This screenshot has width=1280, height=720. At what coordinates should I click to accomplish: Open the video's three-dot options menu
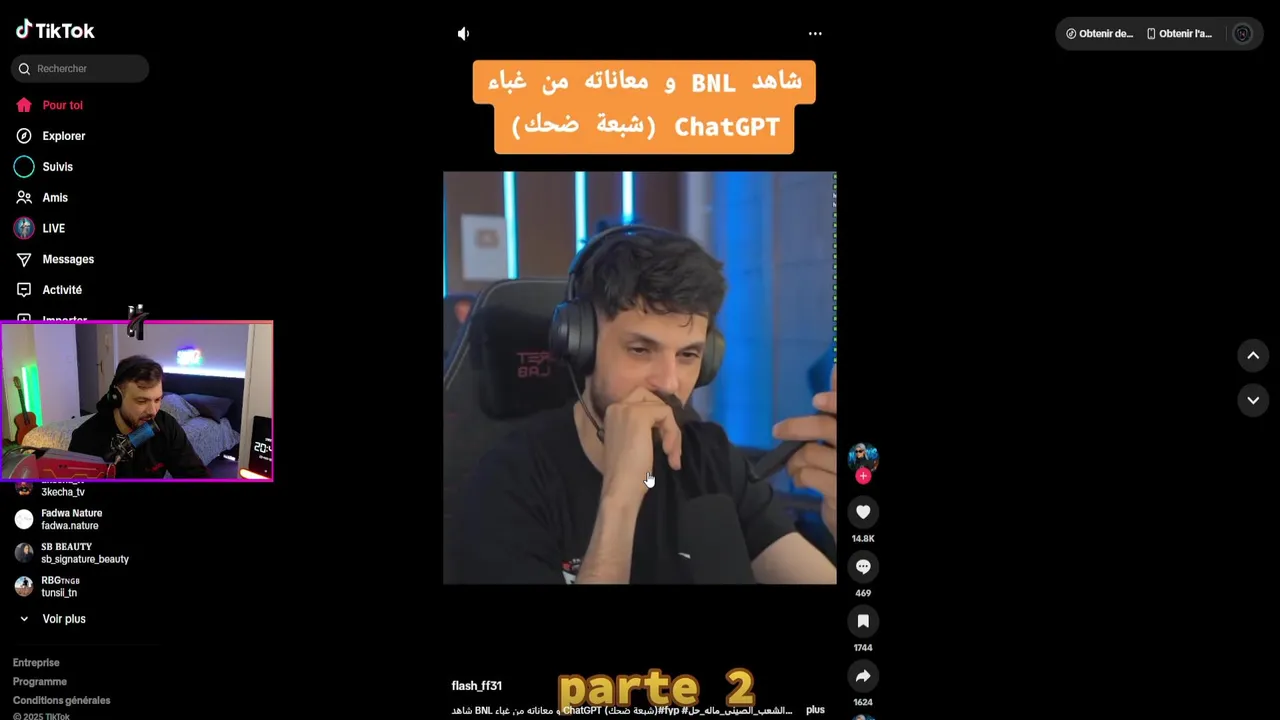[x=815, y=34]
